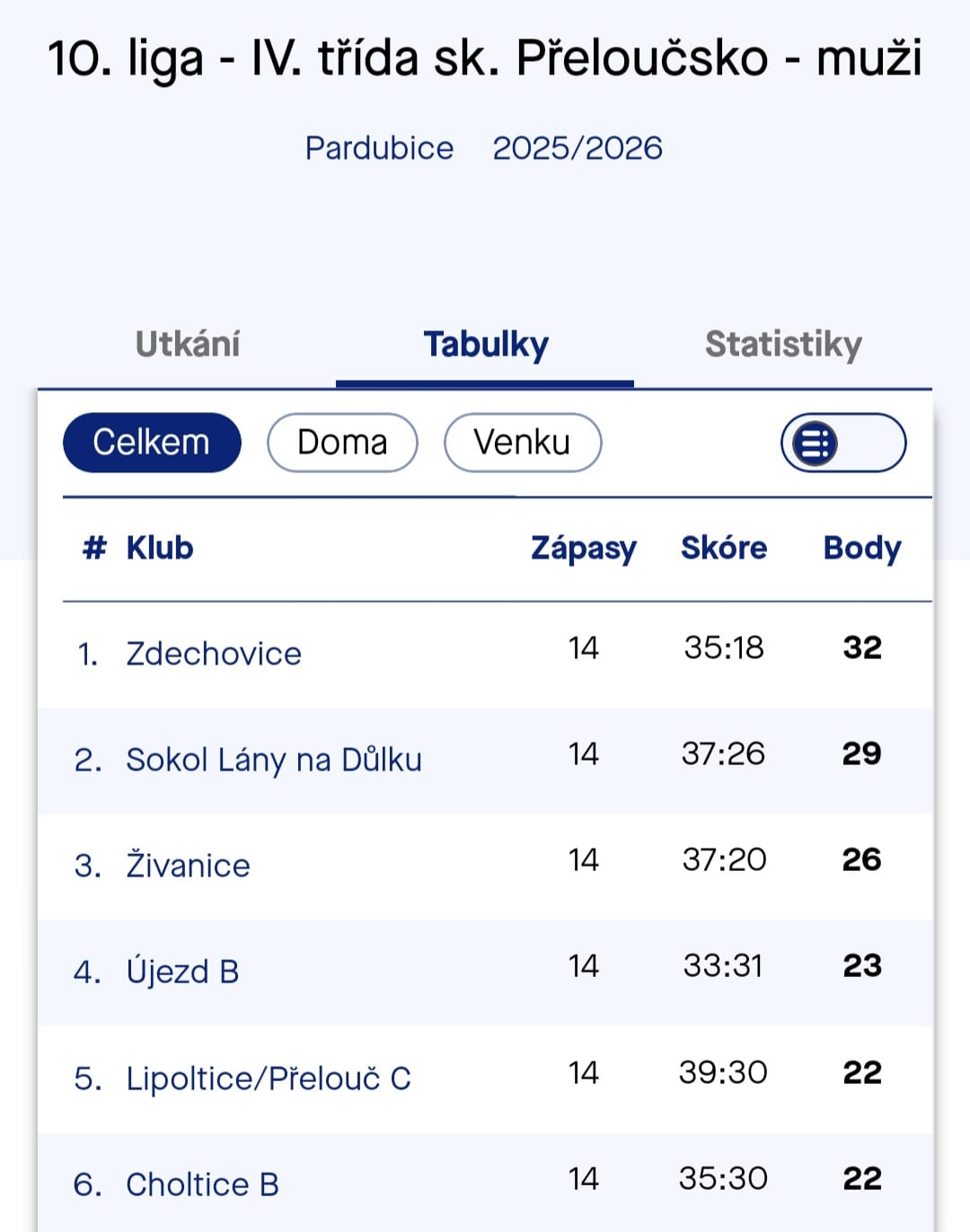Select the Tabulky tab
This screenshot has width=970, height=1232.
pos(485,344)
